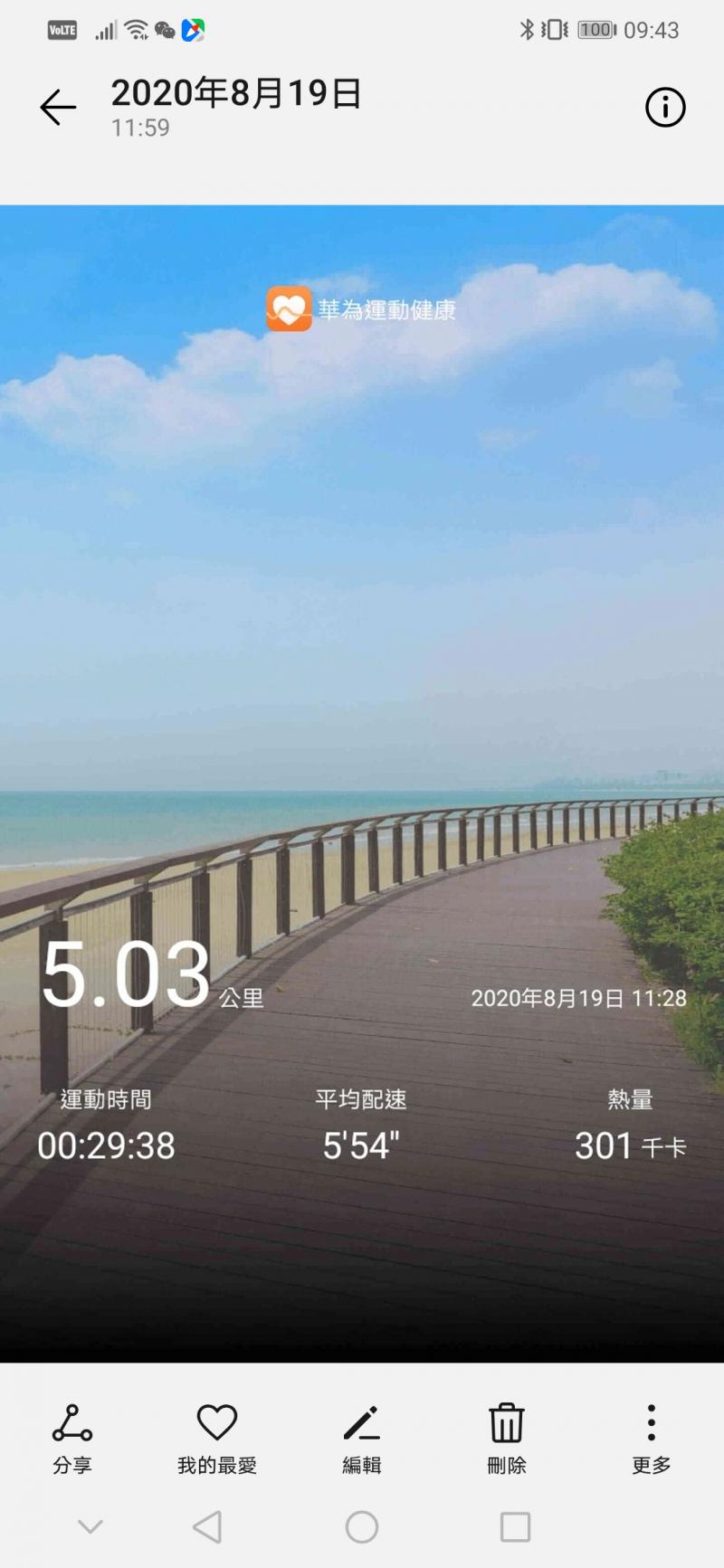Open photo details info icon

click(665, 108)
